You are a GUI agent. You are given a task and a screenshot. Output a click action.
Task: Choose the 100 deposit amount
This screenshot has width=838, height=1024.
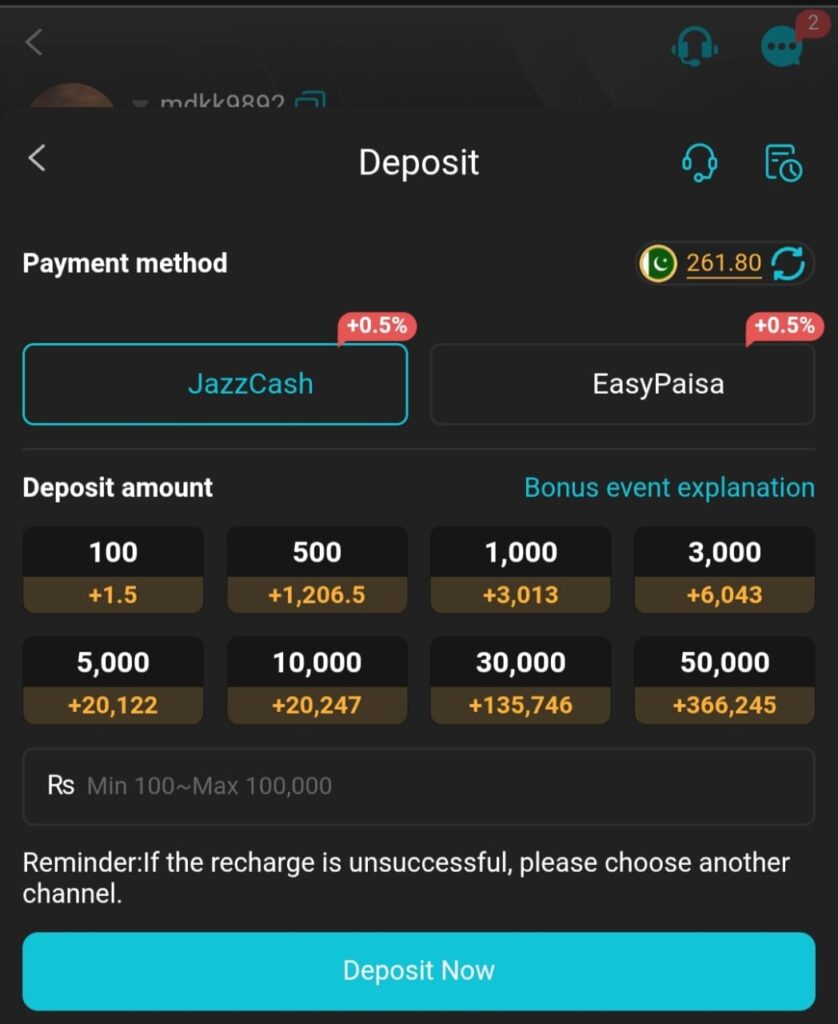pos(113,570)
